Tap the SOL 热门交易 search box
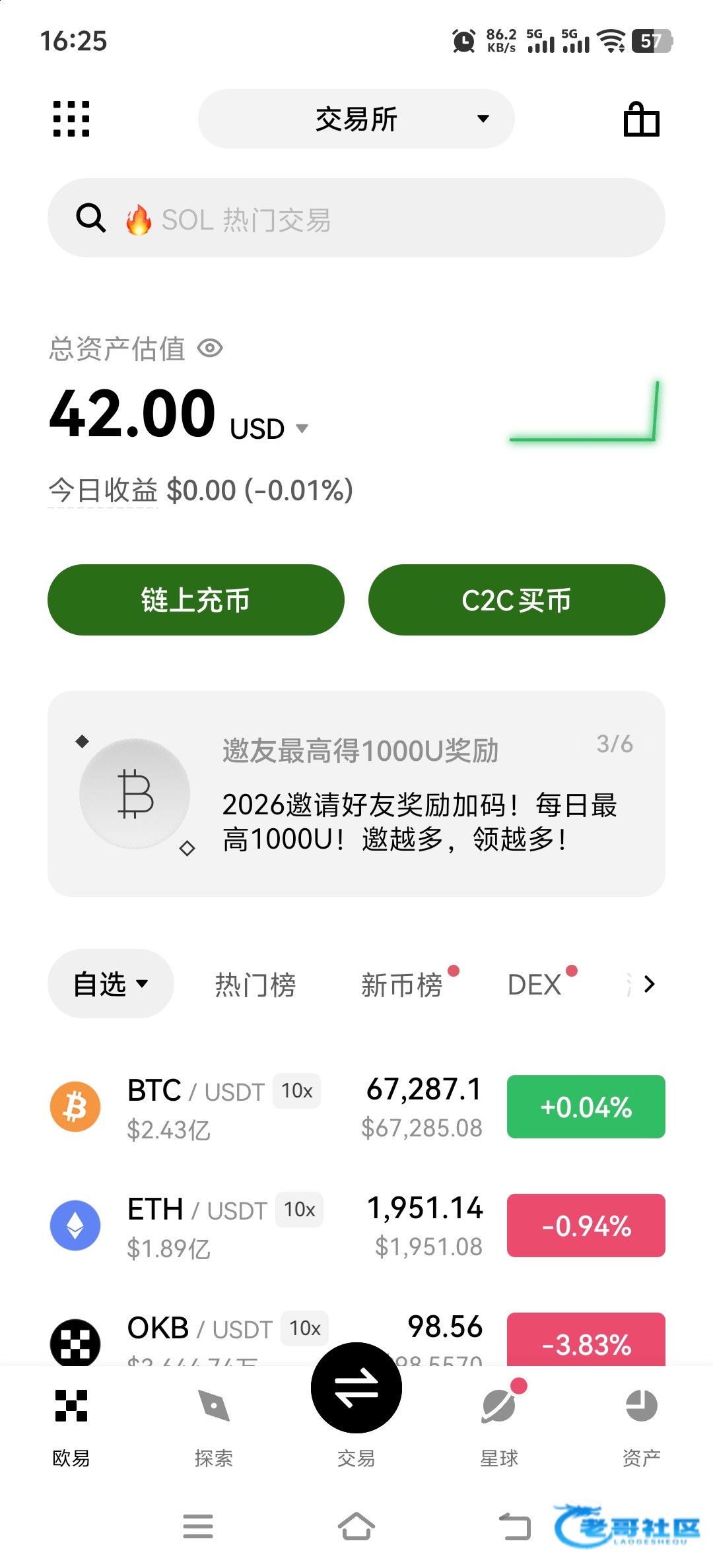713x1568 pixels. (x=356, y=218)
